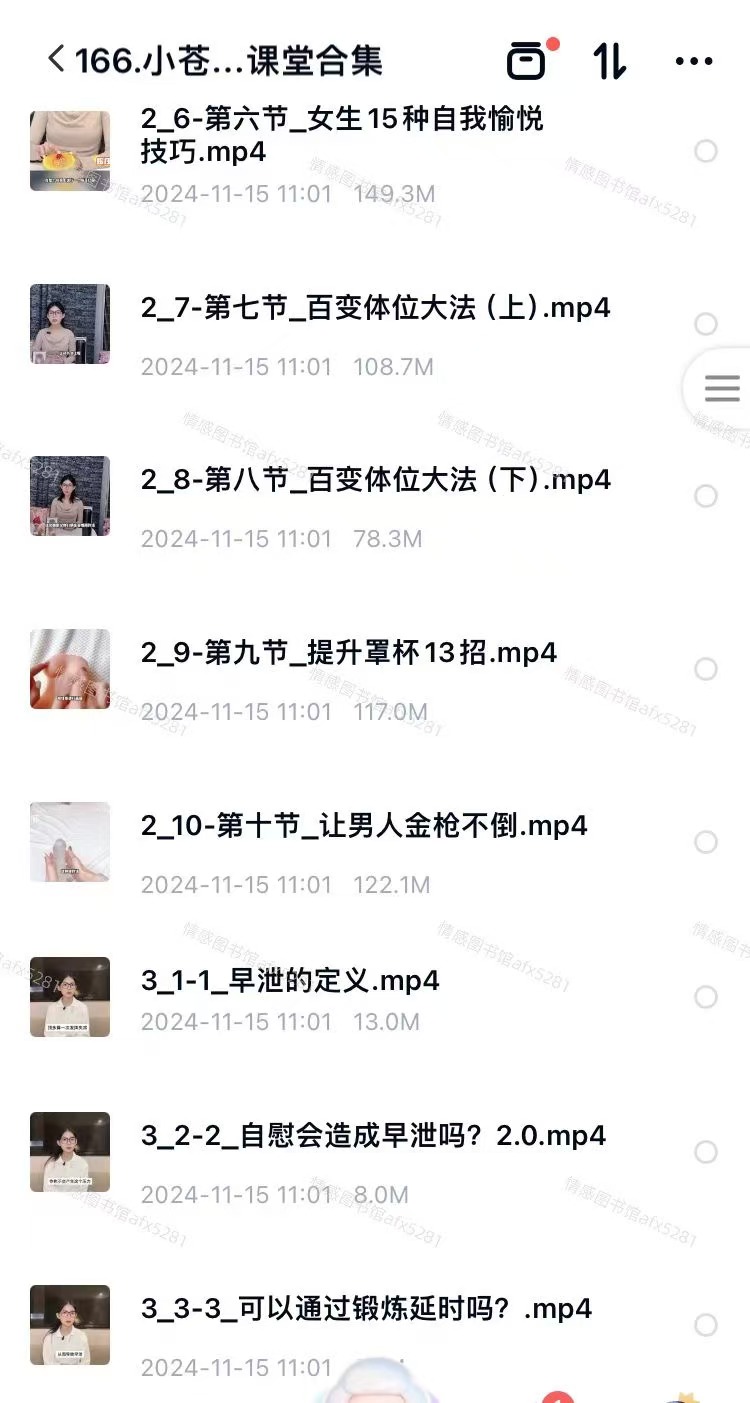Screen dimensions: 750x1403
Task: Select the 2_6 file's checkbox circle
Action: point(706,151)
